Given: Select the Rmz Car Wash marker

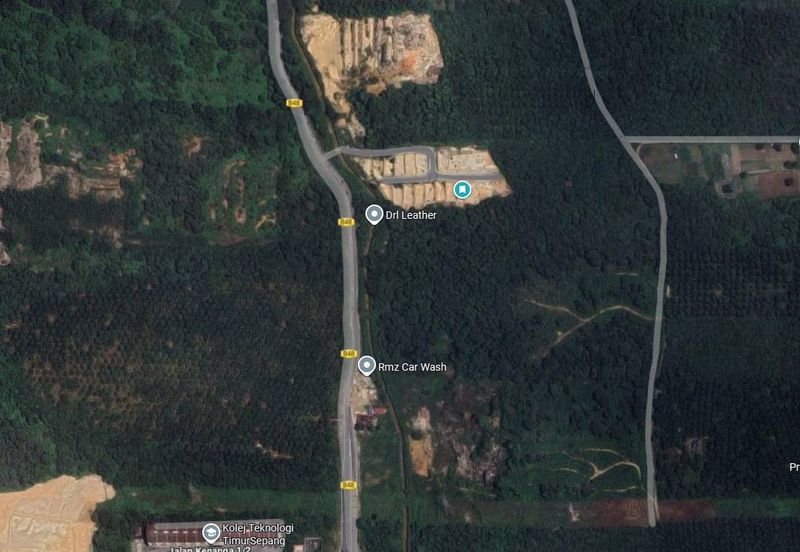Looking at the screenshot, I should click(x=367, y=366).
